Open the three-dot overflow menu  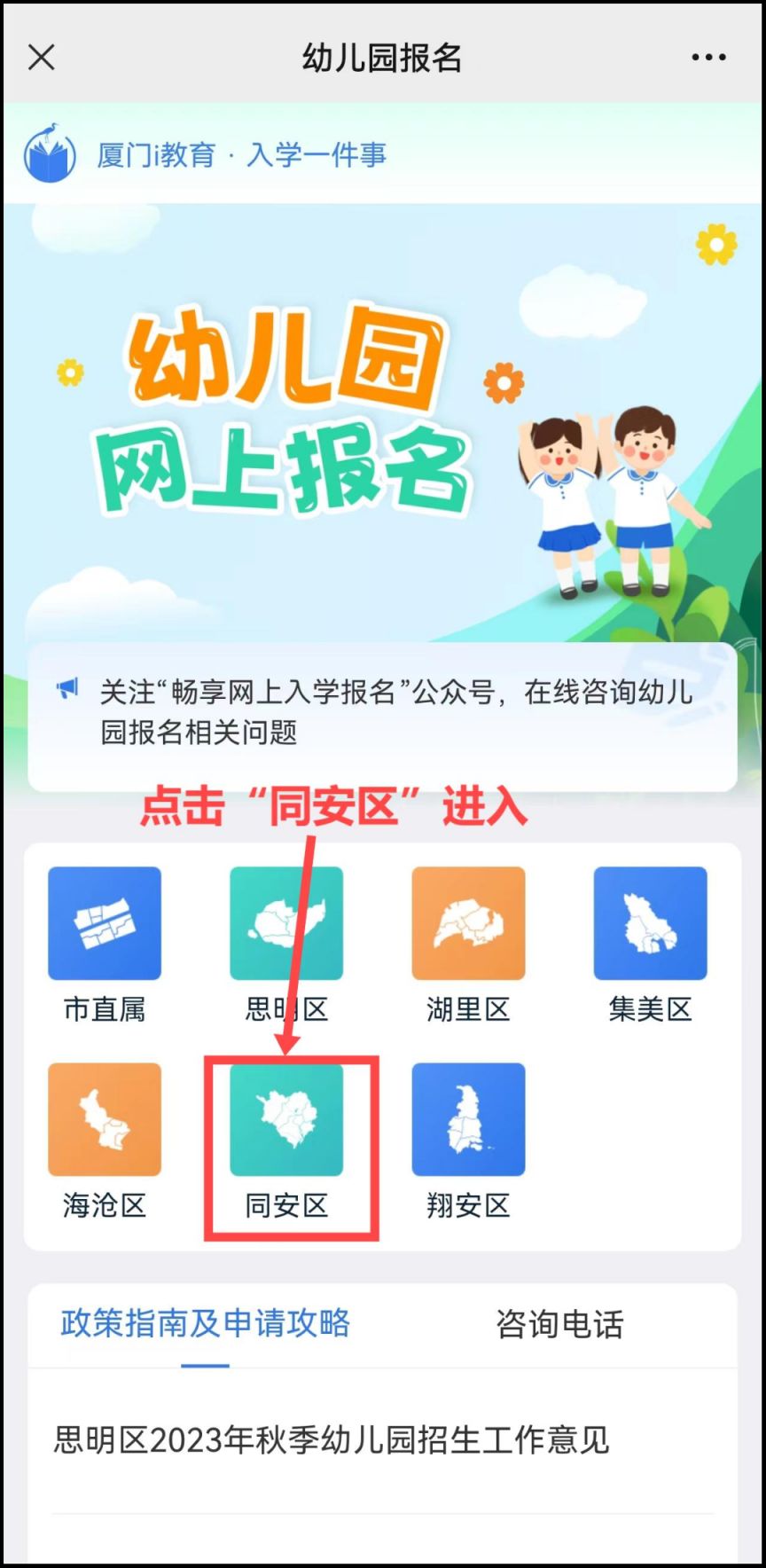pyautogui.click(x=708, y=58)
